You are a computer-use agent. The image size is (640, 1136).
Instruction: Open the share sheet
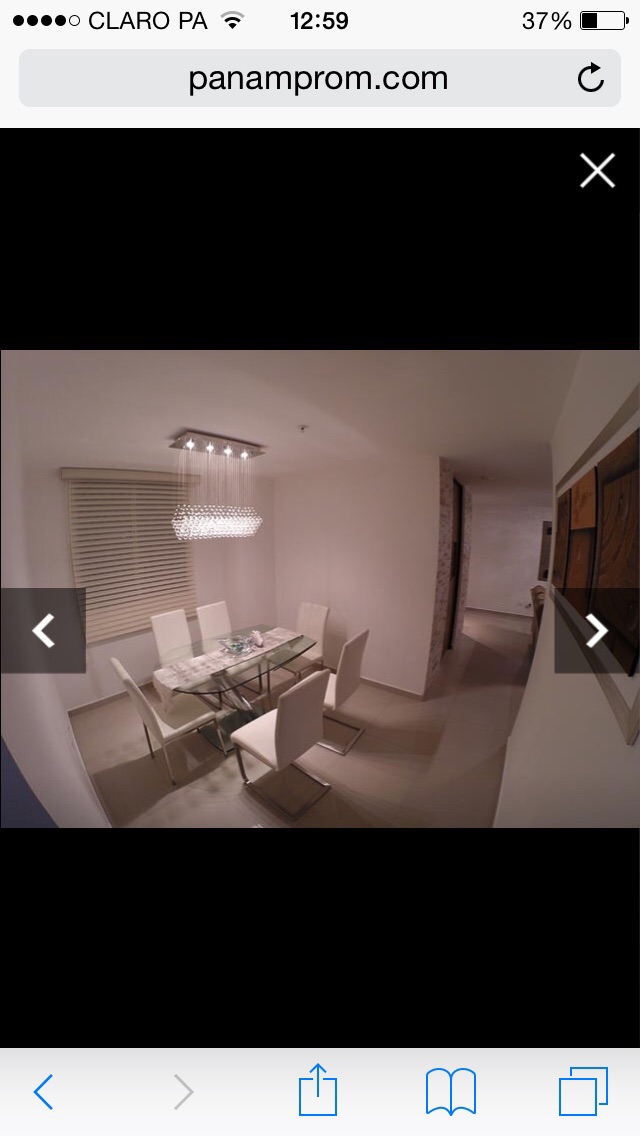coord(318,1090)
